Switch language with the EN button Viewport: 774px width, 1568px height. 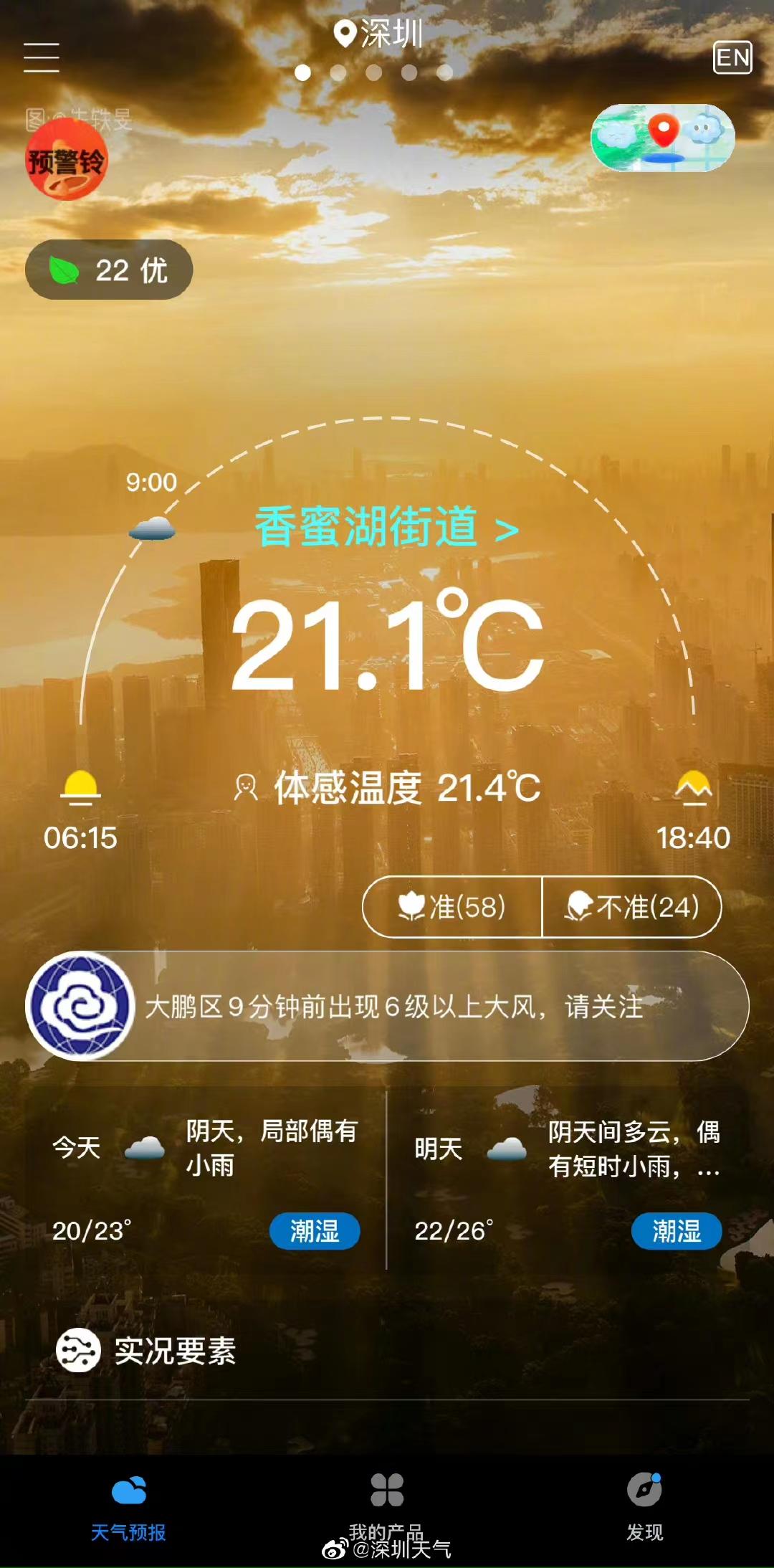(732, 57)
